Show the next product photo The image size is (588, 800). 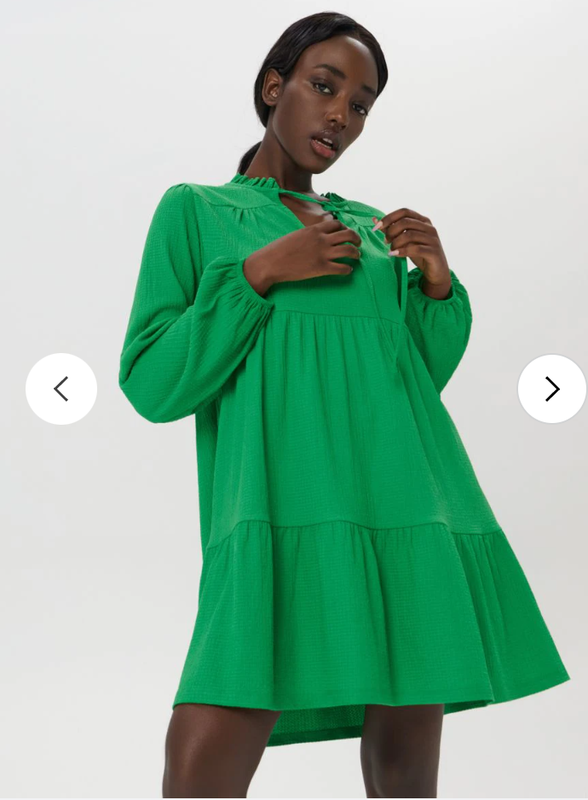click(x=552, y=389)
